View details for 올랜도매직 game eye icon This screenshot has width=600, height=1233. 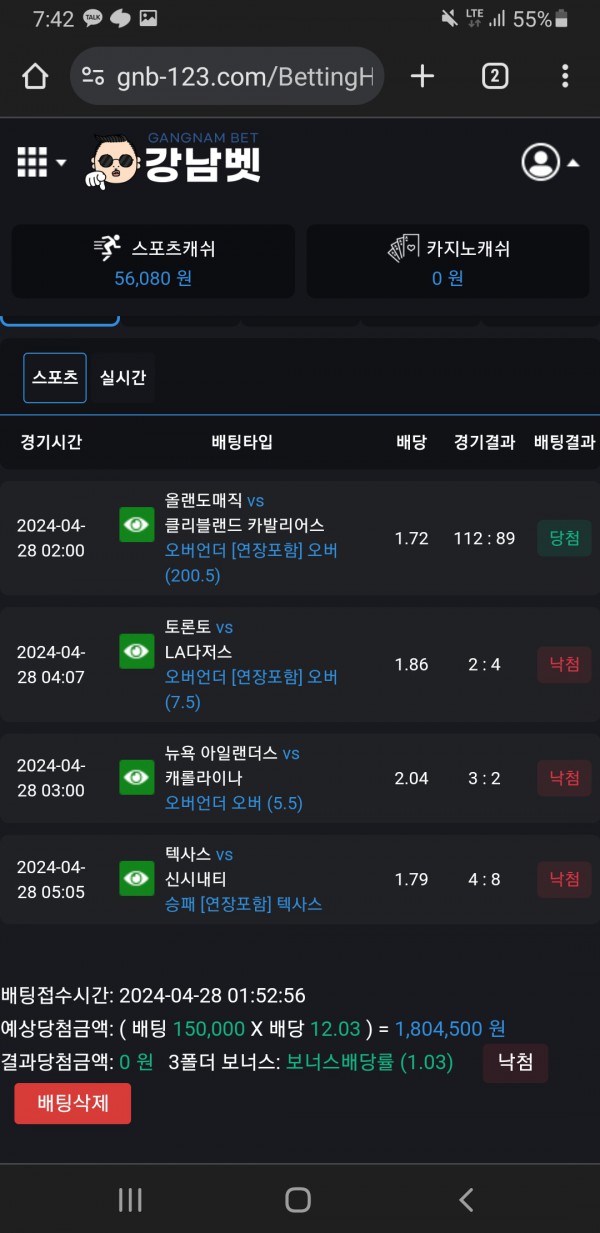[136, 525]
